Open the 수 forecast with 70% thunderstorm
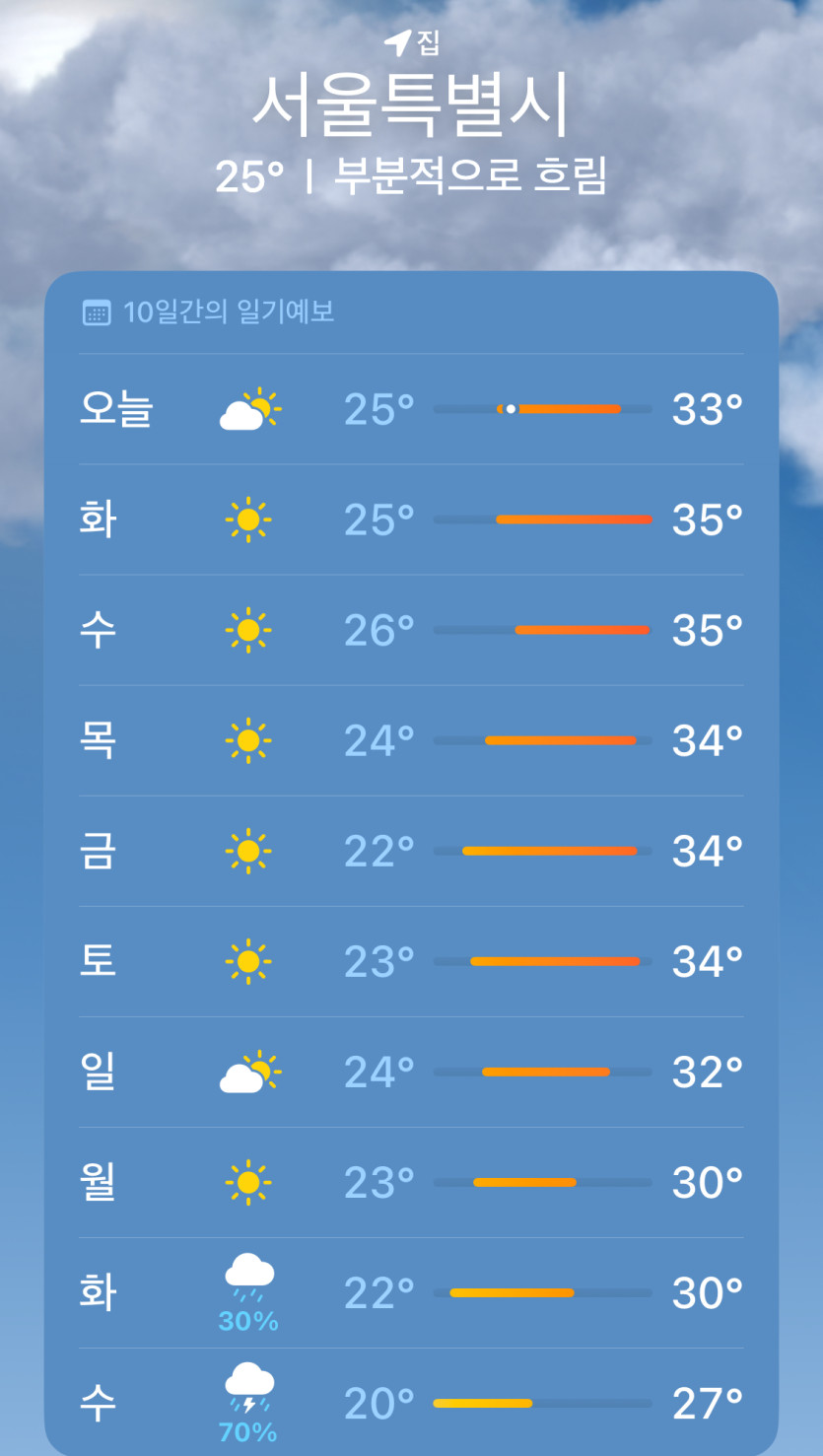The image size is (823, 1456). click(410, 1403)
